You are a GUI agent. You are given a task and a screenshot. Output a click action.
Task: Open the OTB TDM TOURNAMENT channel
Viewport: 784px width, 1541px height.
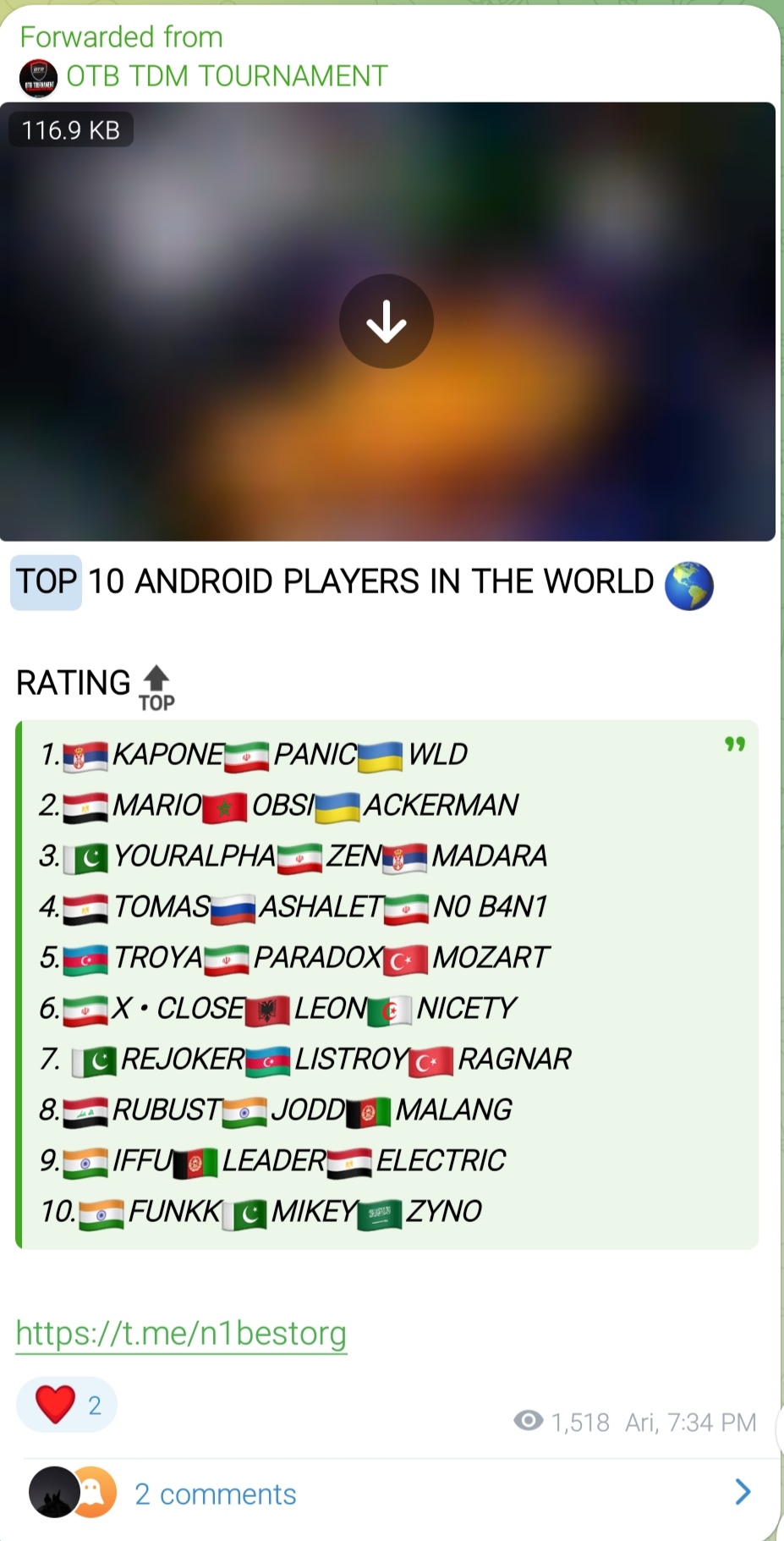point(226,76)
